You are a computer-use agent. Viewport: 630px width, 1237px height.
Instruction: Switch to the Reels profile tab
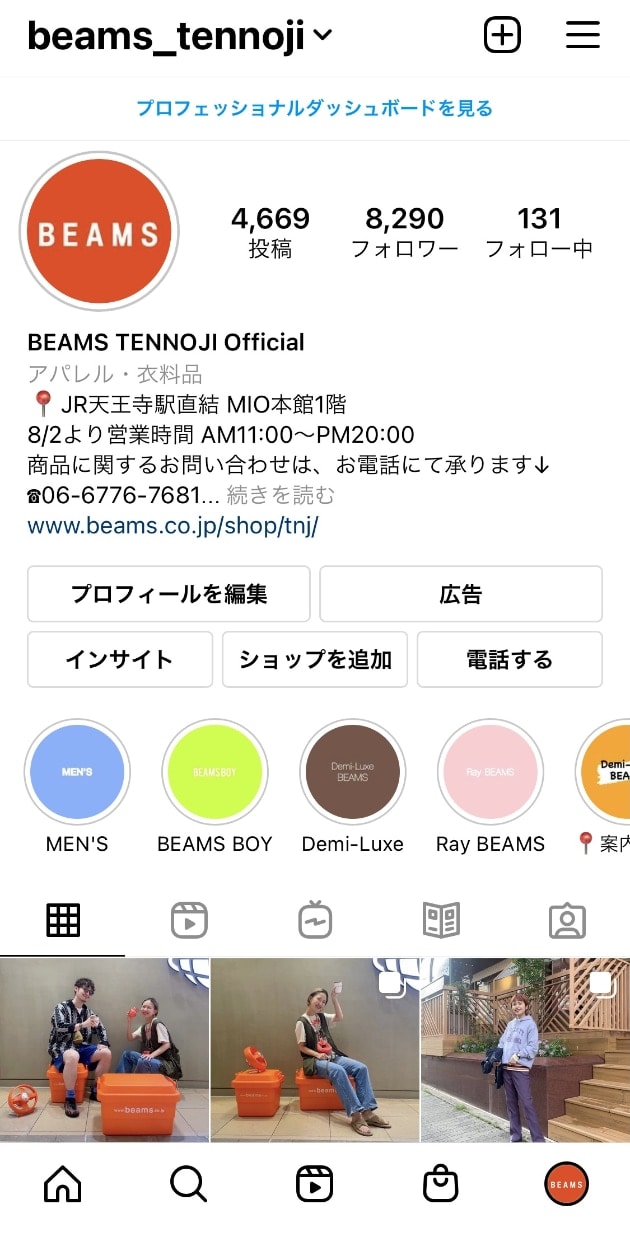click(x=188, y=920)
